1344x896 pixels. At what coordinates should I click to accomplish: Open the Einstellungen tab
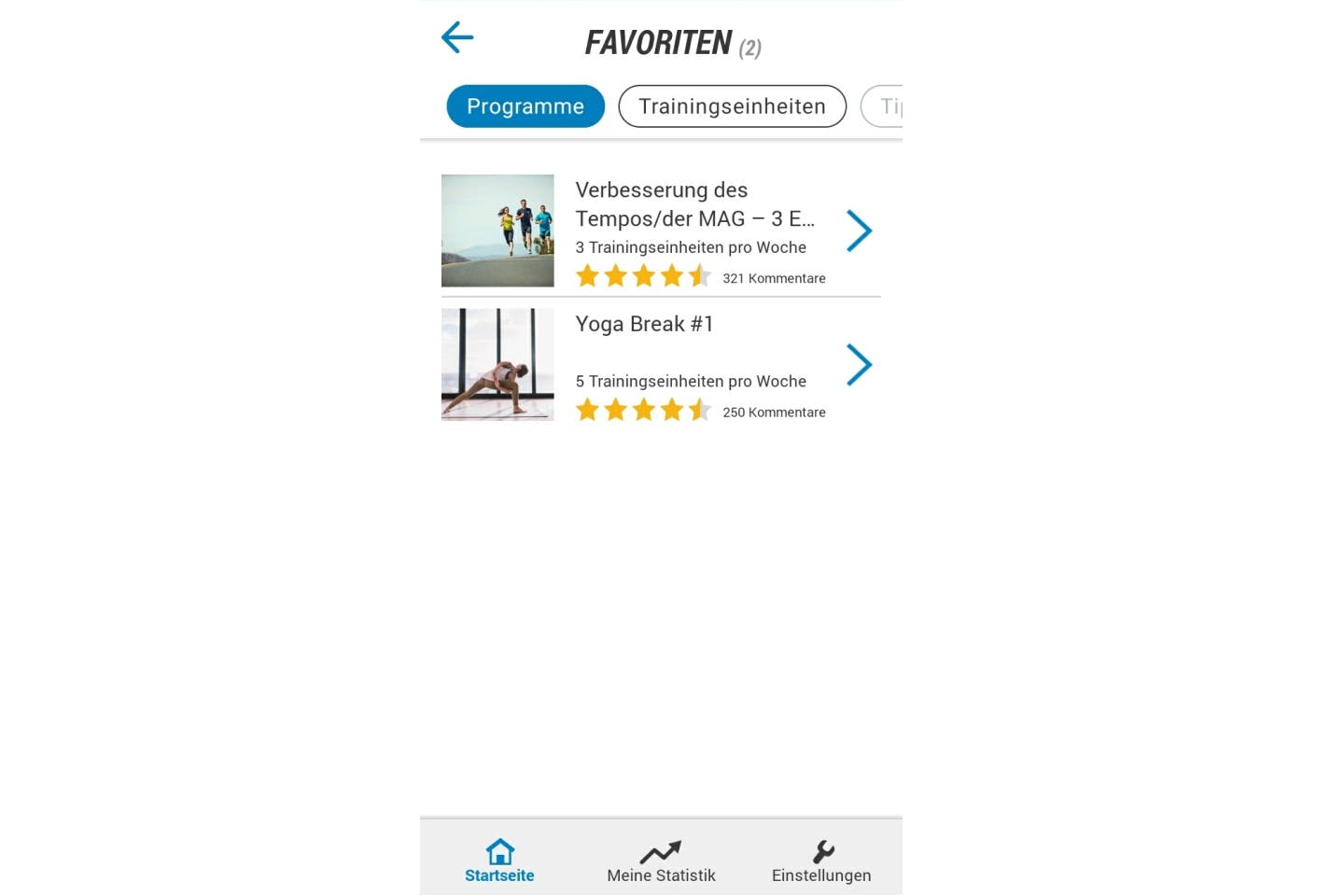point(821,861)
